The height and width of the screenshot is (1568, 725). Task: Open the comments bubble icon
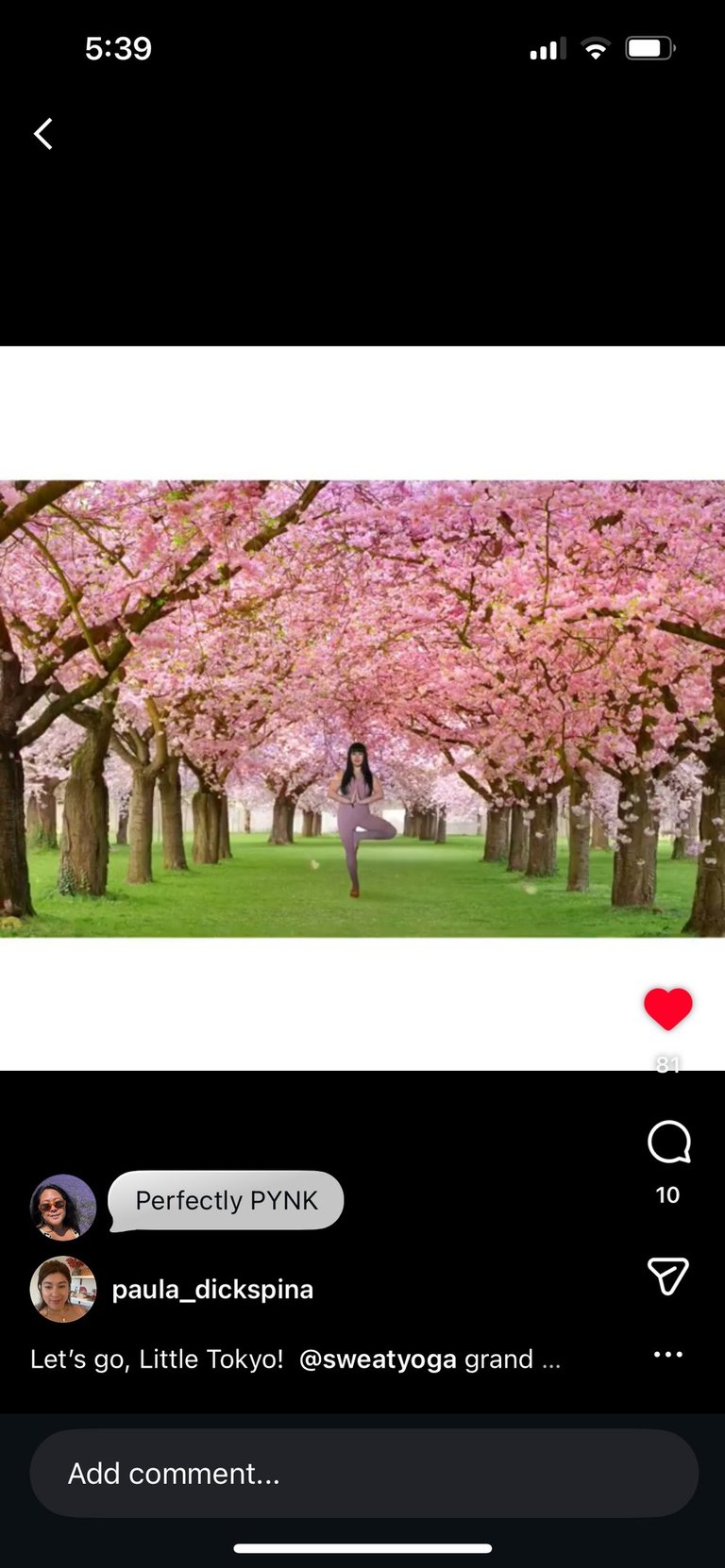[668, 1143]
